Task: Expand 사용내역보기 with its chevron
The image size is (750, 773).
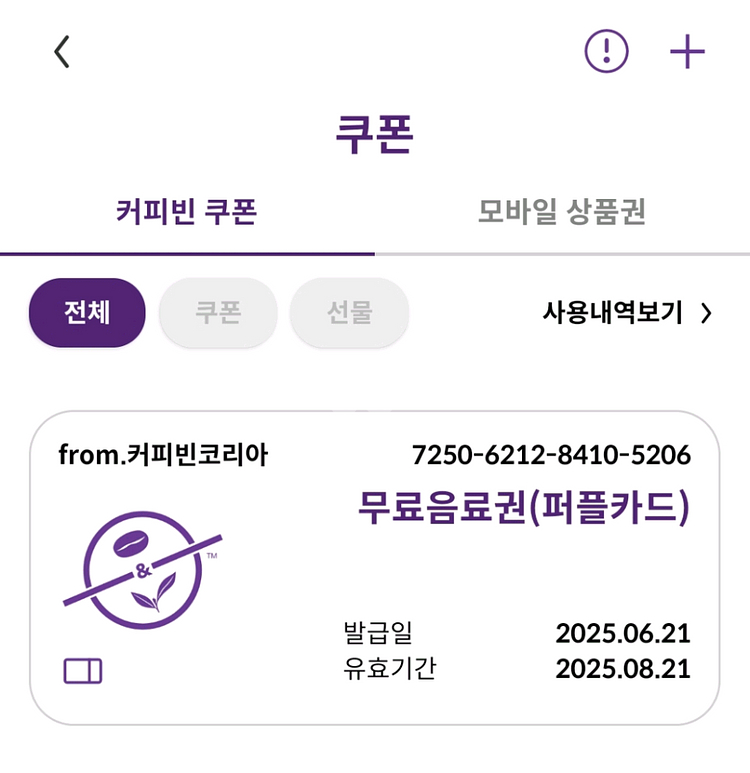Action: [x=707, y=312]
